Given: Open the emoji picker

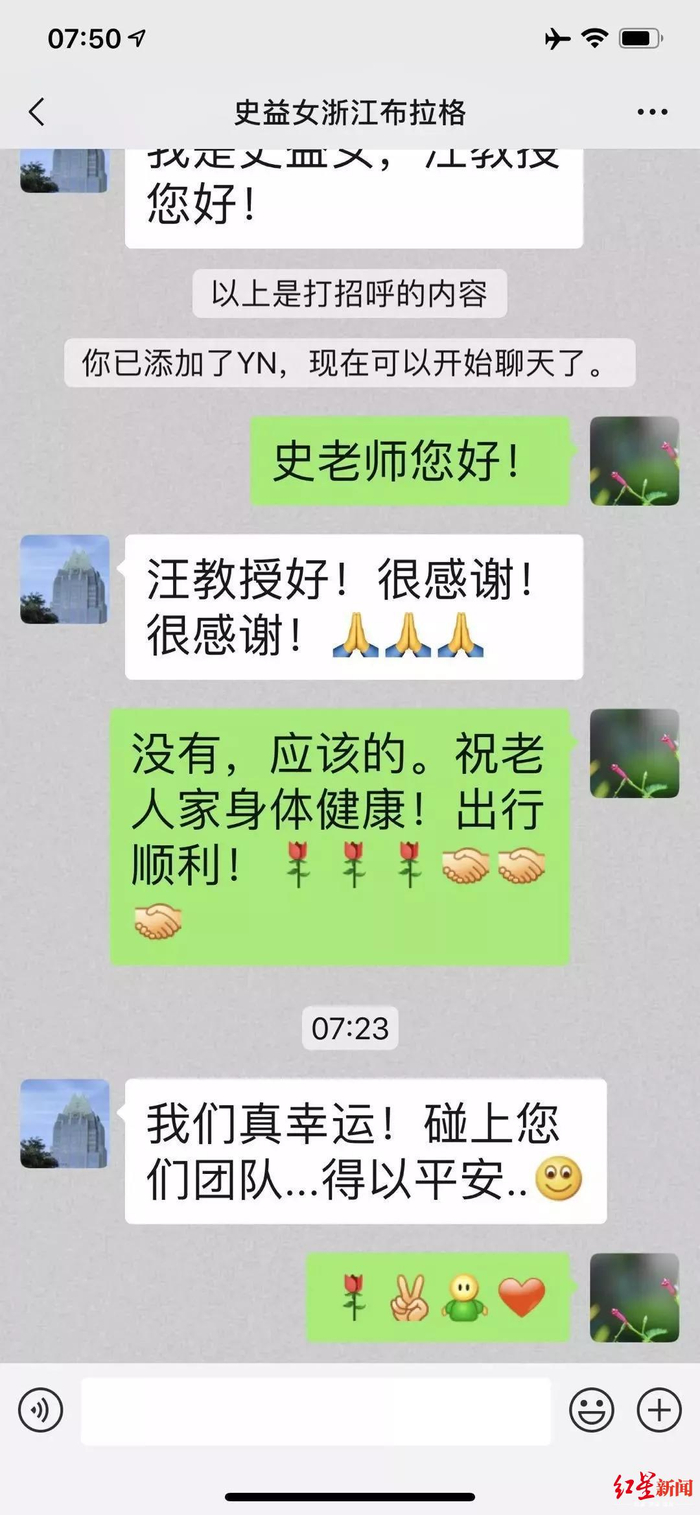Looking at the screenshot, I should tap(592, 1411).
